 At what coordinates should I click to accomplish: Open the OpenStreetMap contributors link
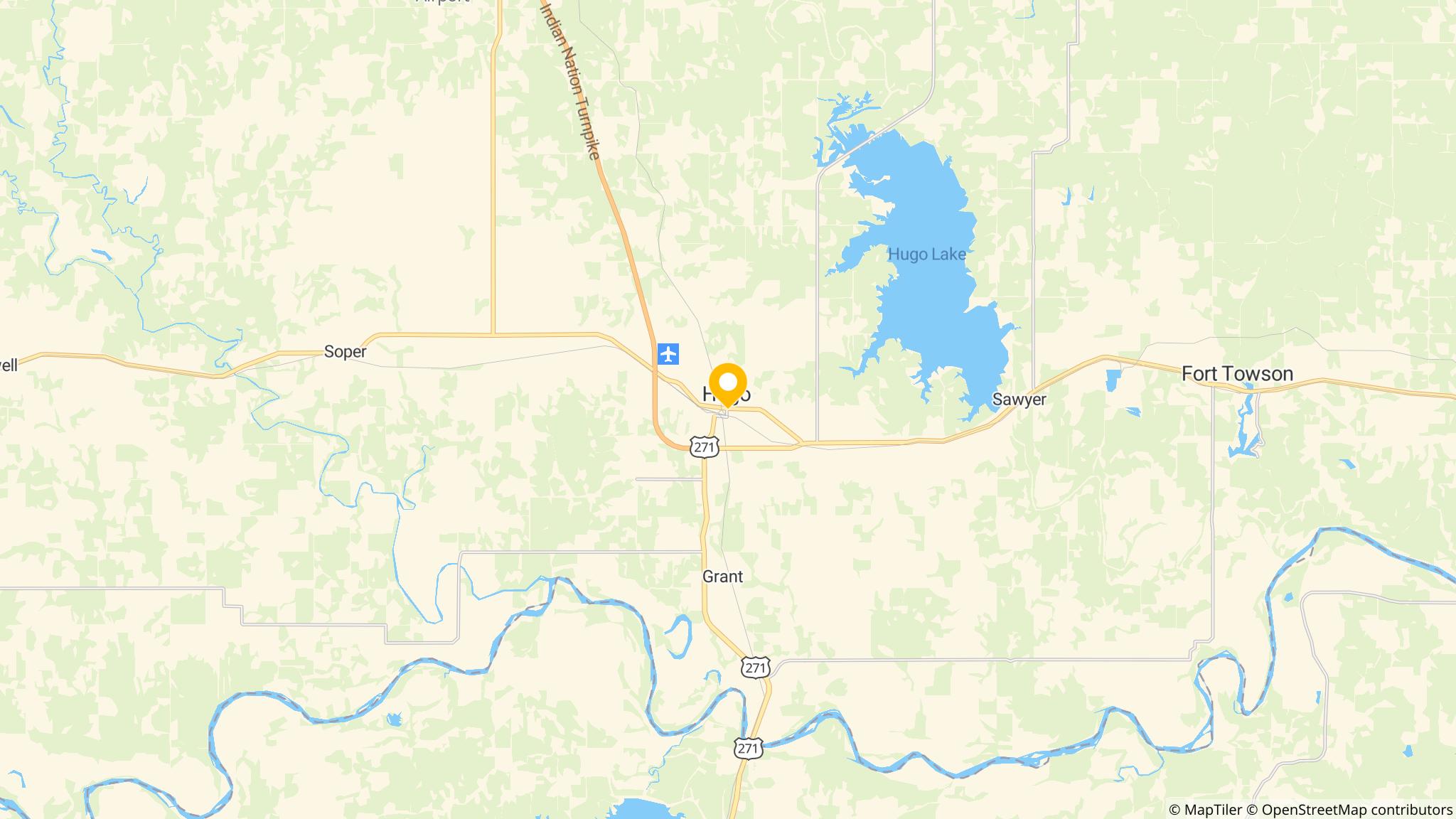pyautogui.click(x=1349, y=810)
